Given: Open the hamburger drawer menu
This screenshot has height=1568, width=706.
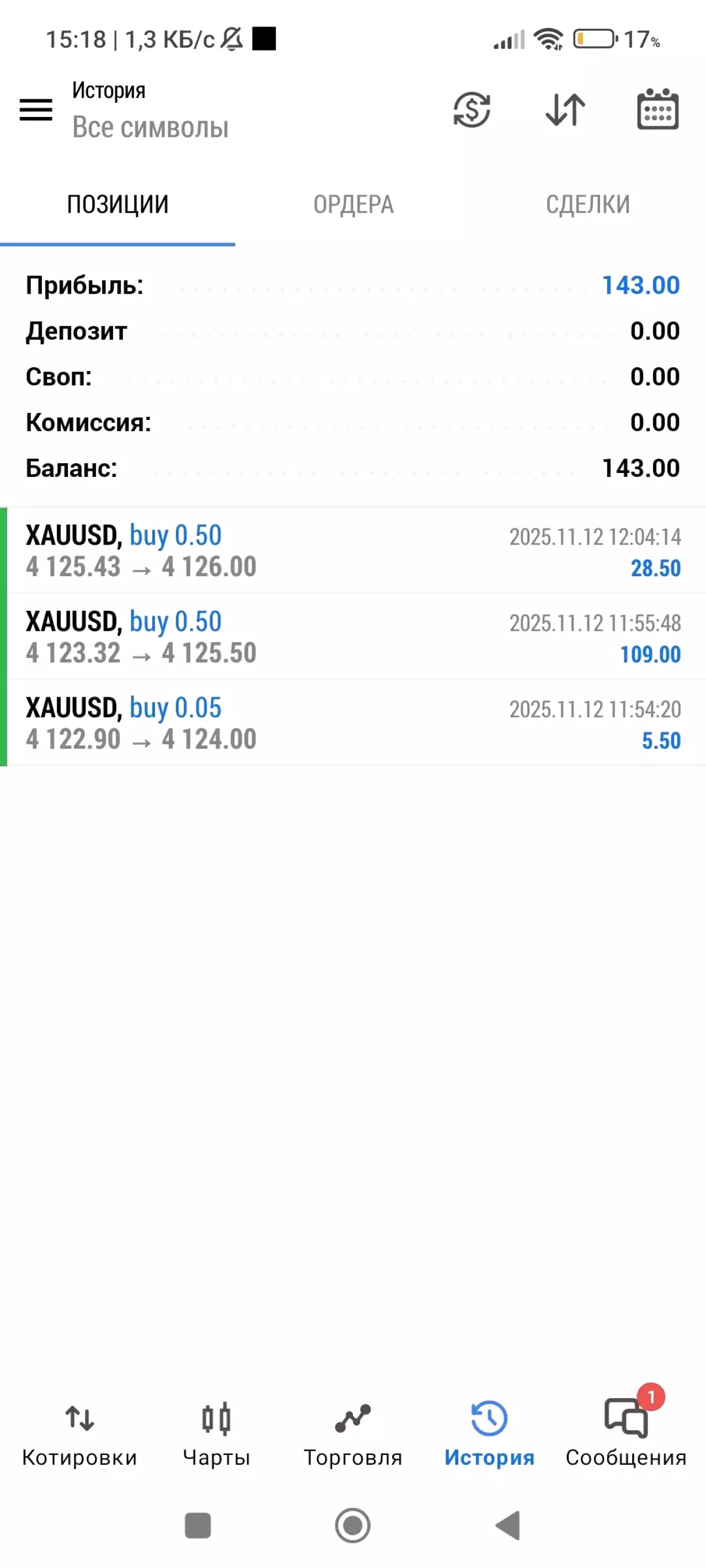Looking at the screenshot, I should pyautogui.click(x=36, y=110).
